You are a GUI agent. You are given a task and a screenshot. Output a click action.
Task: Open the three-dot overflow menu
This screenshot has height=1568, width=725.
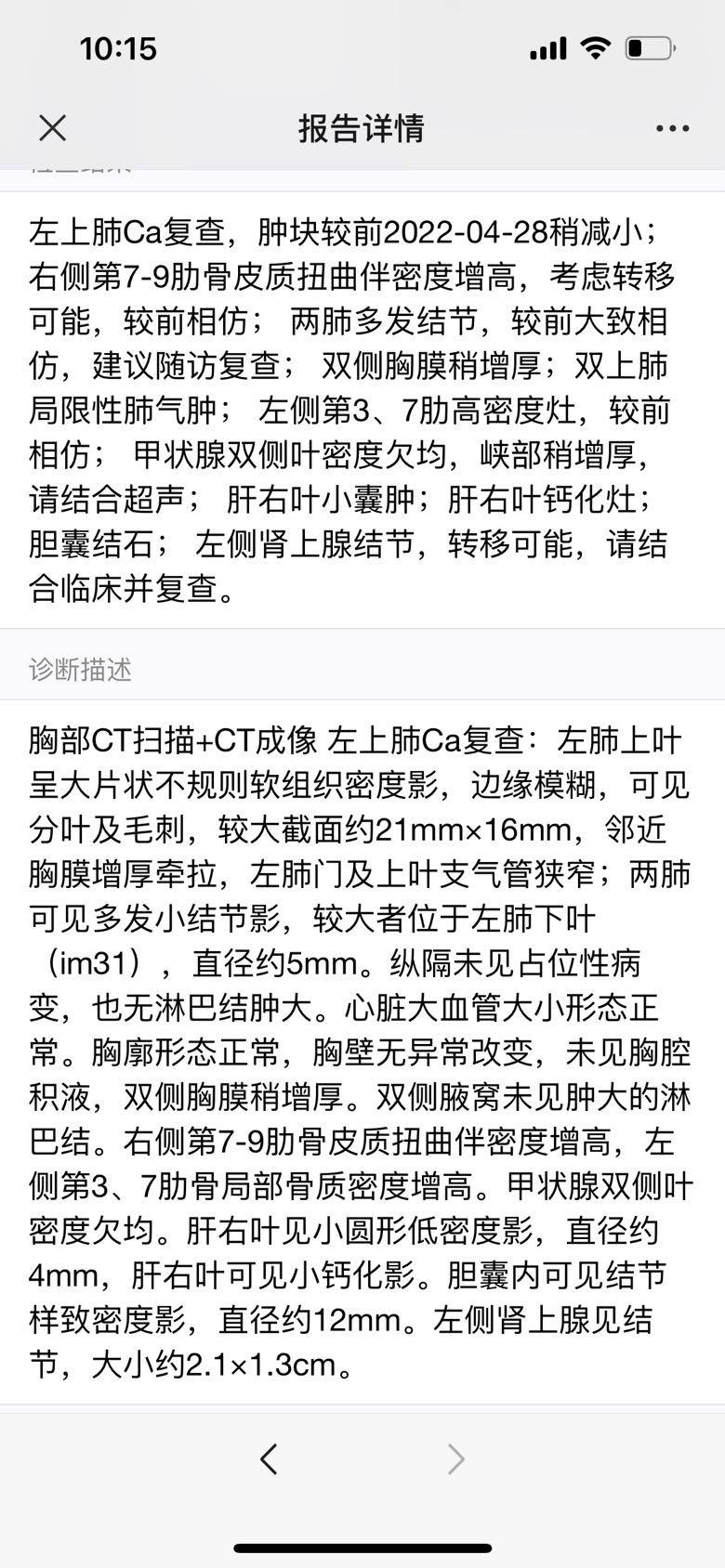click(x=672, y=129)
